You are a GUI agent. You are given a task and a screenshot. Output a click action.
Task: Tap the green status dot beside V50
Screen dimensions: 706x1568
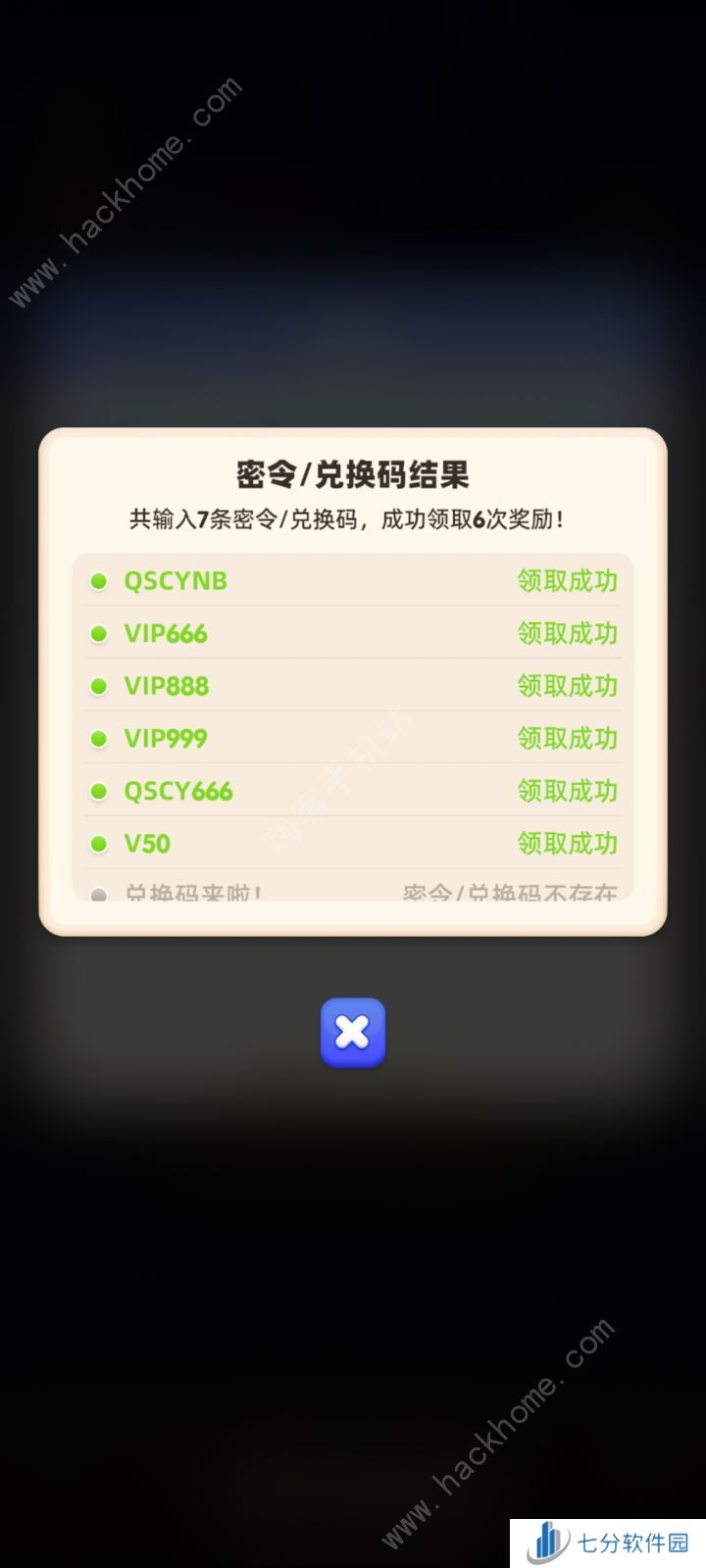pos(99,844)
